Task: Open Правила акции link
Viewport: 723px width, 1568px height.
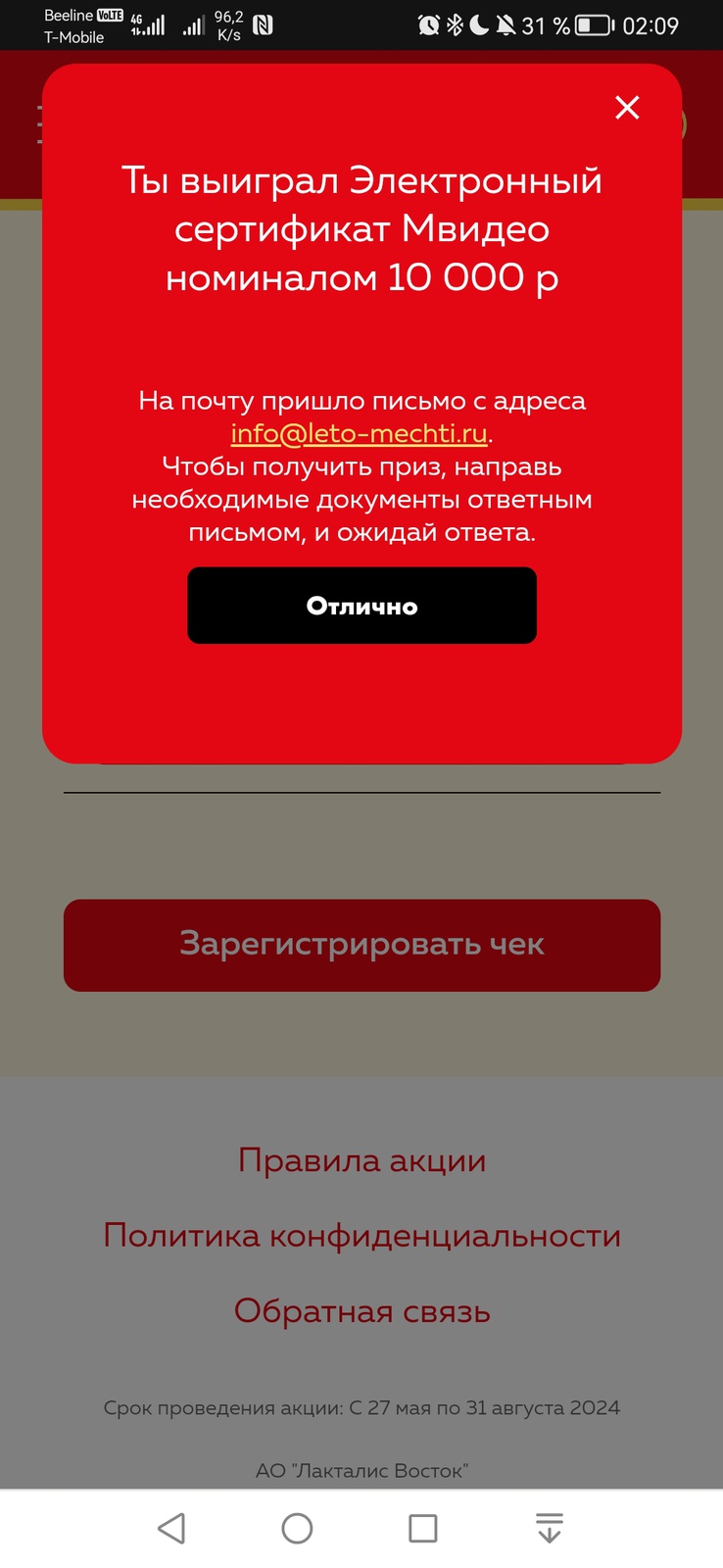Action: [x=361, y=1160]
